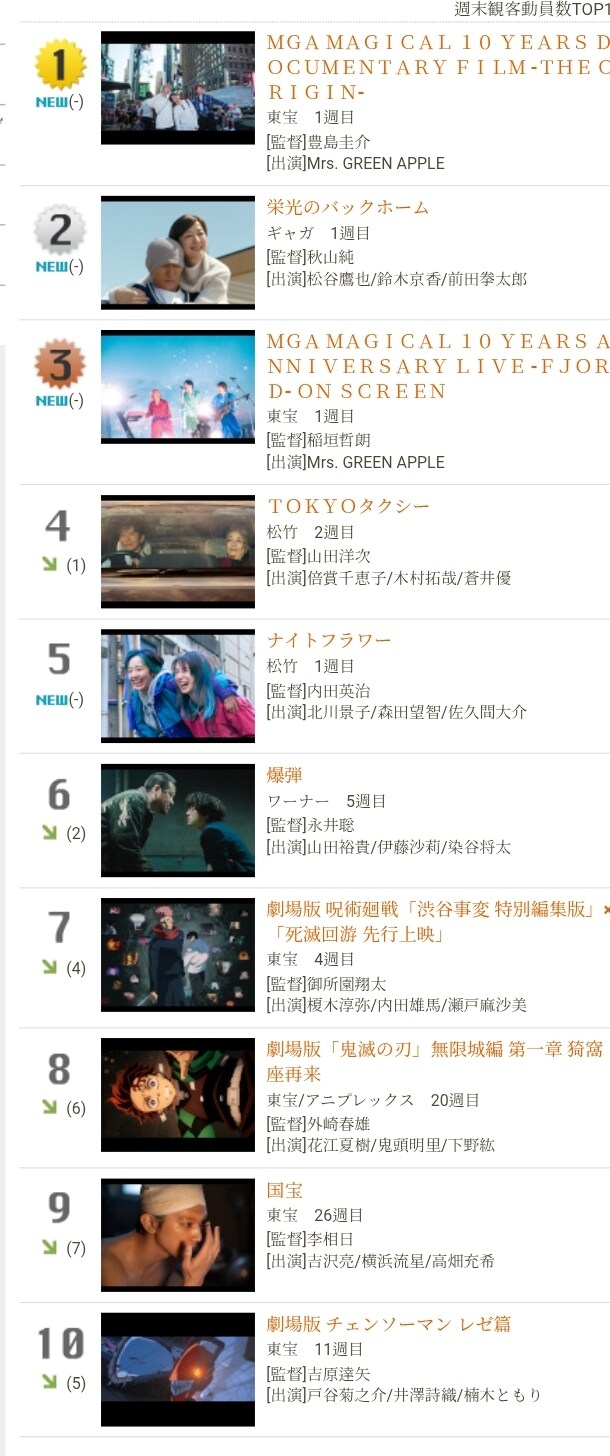
Task: View the thumbnail for 栄光のバックホーム
Action: point(178,252)
